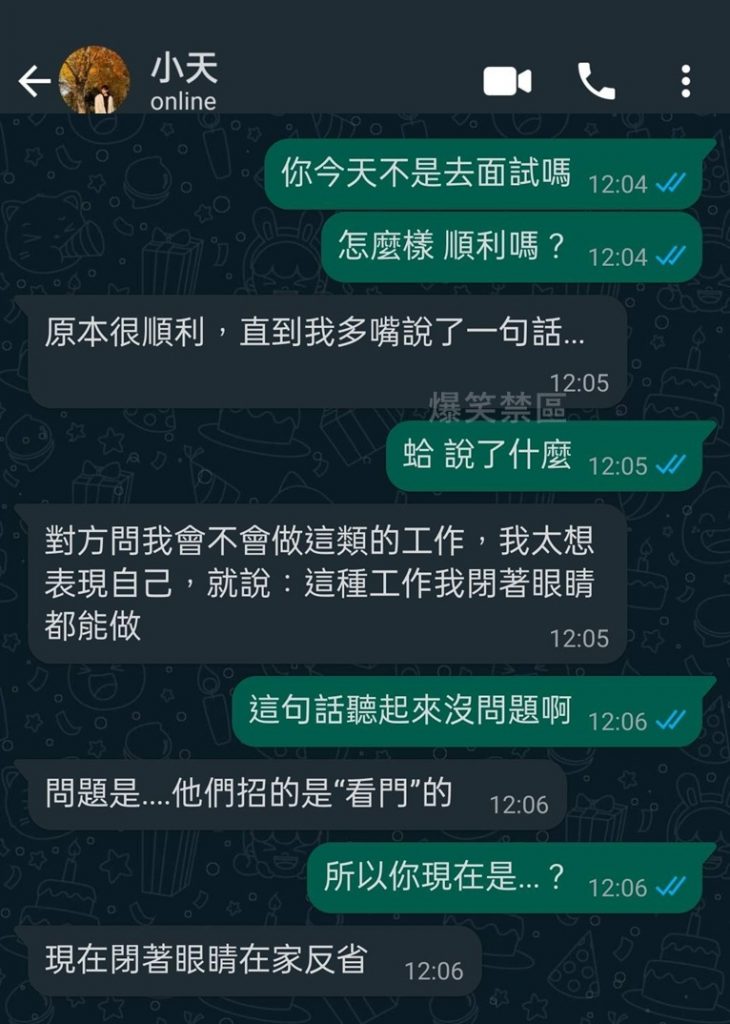730x1024 pixels.
Task: Open 小天's contact info from the header
Action: tap(184, 82)
